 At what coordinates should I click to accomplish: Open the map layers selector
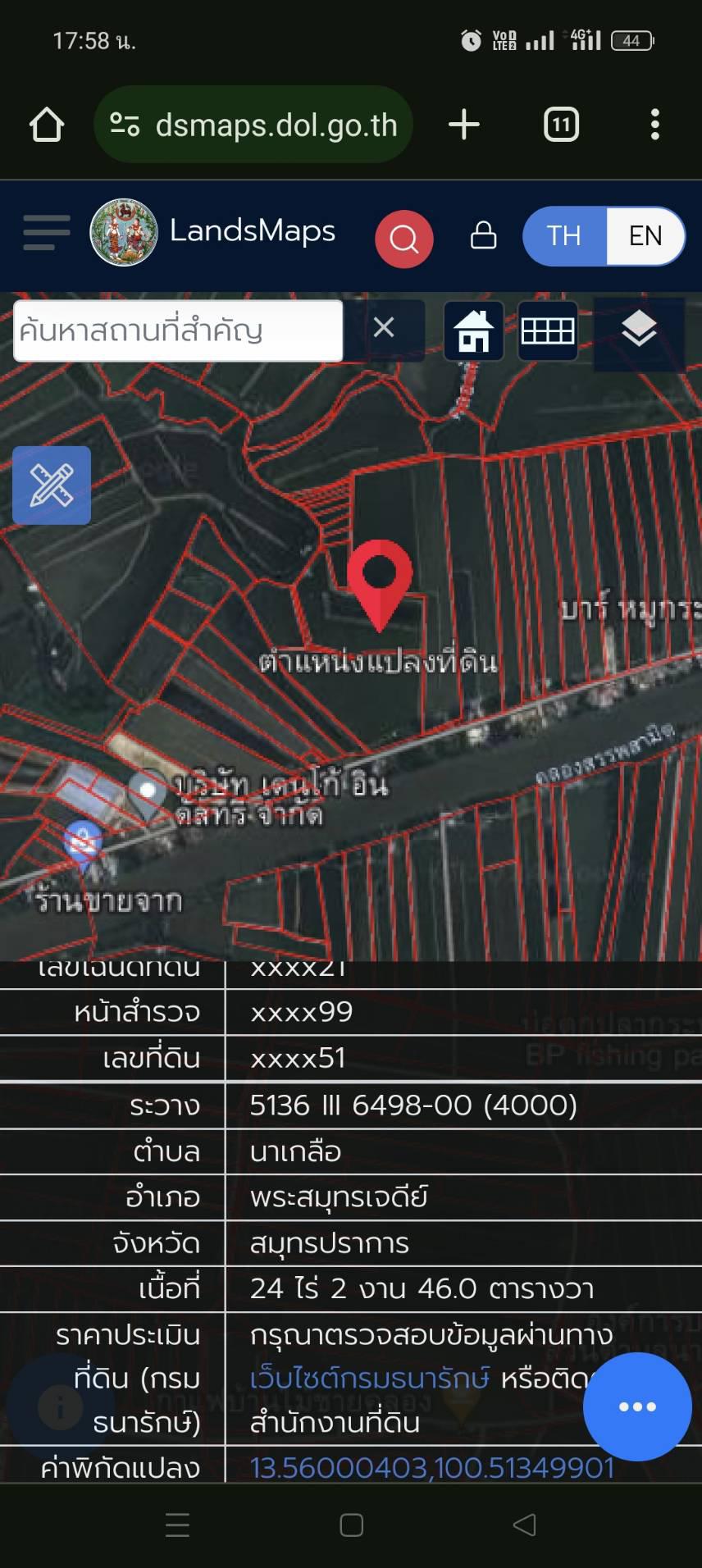[639, 330]
